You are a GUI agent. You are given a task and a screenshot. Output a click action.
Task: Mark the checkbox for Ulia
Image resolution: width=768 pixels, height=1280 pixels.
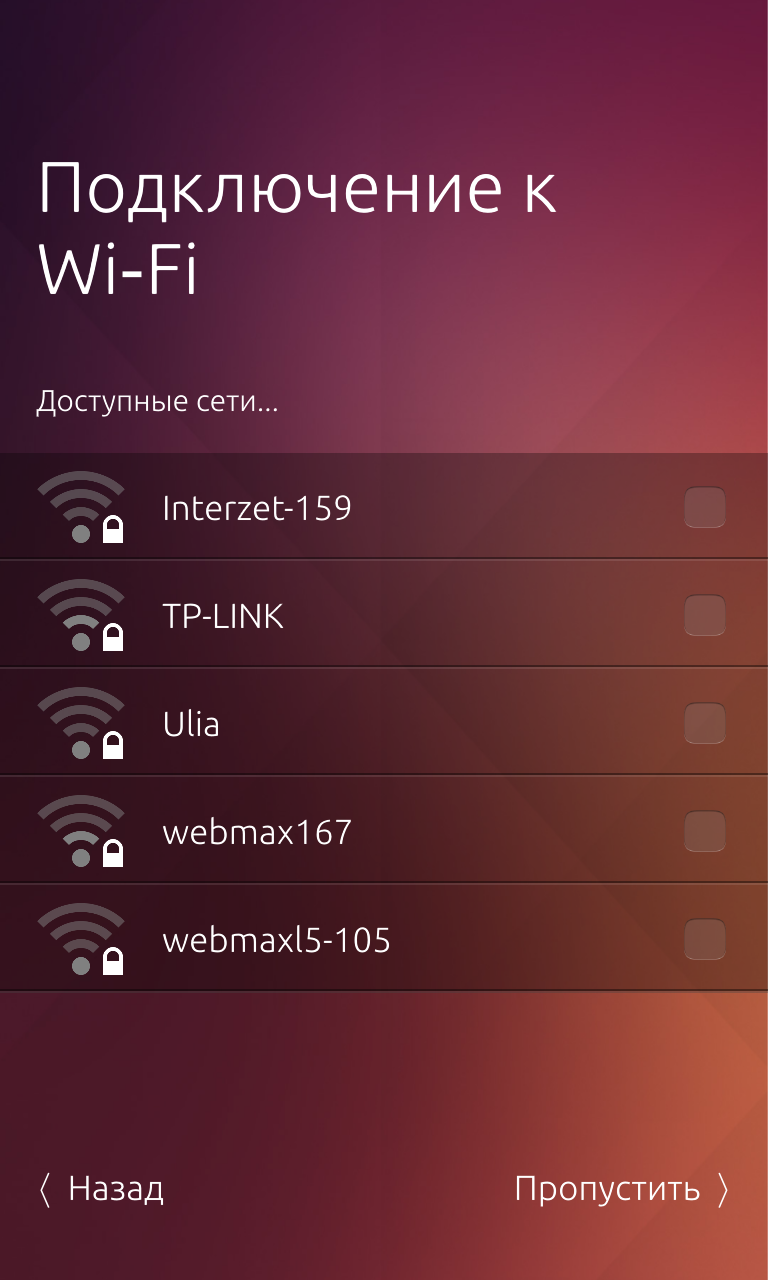(704, 724)
